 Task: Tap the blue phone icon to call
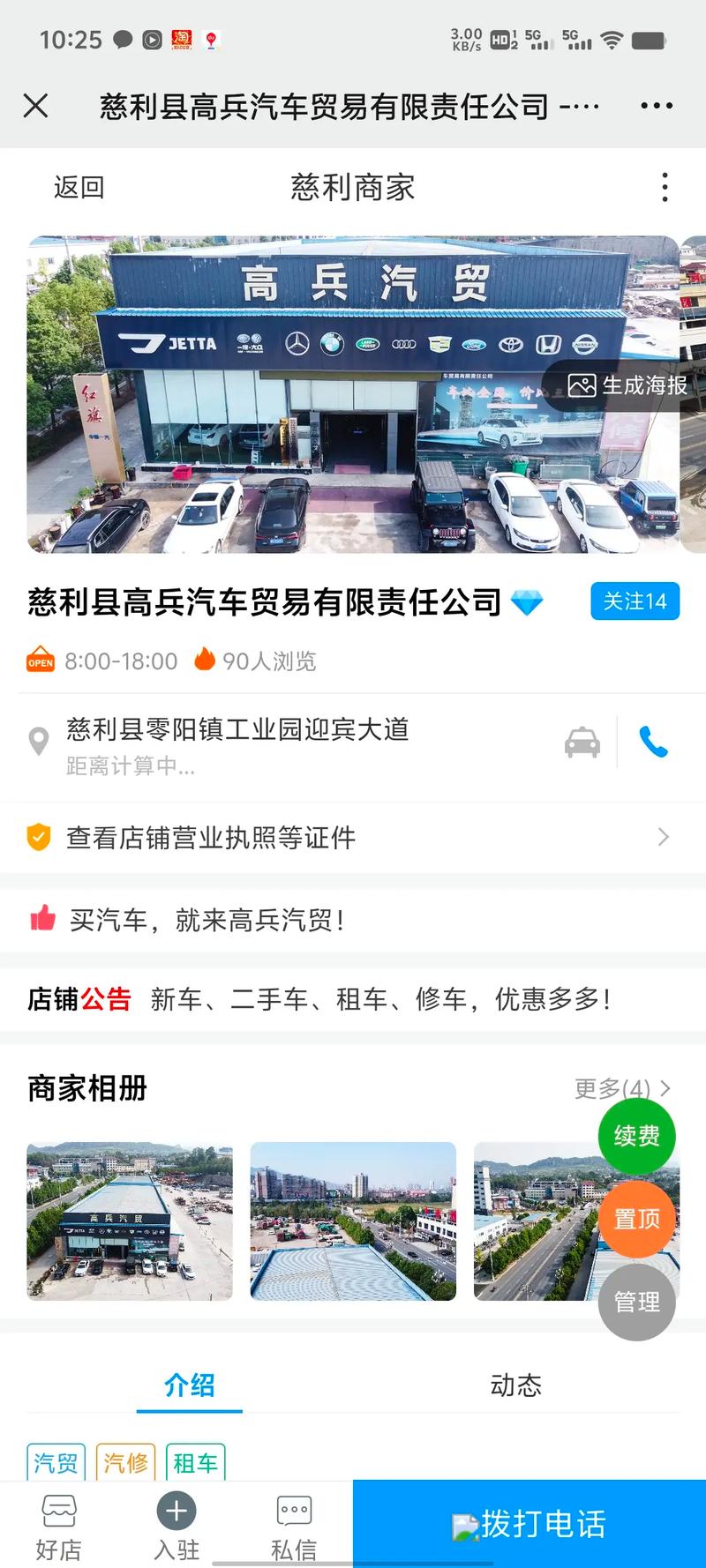654,742
